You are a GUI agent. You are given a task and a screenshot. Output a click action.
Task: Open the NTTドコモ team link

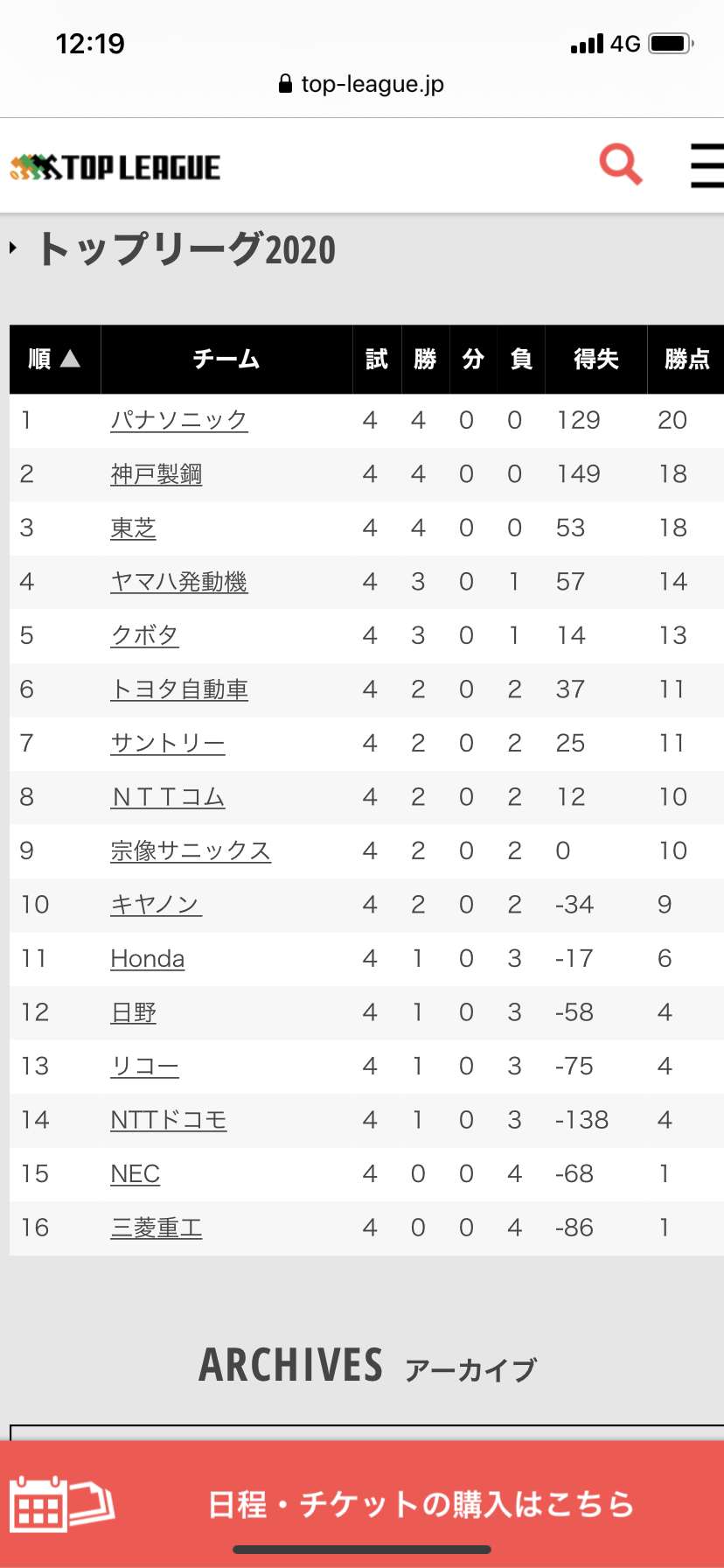click(x=169, y=1120)
